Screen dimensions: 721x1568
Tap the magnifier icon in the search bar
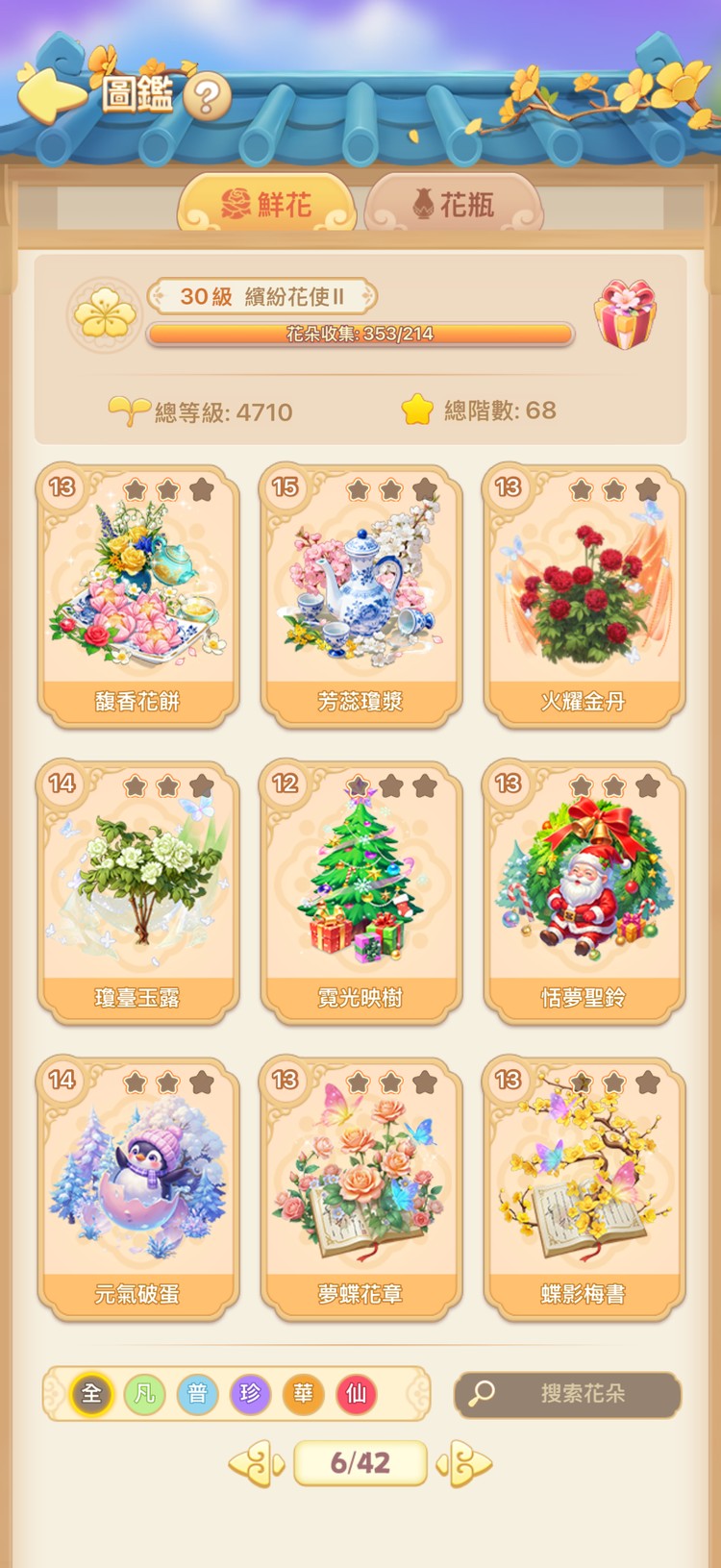click(x=481, y=1394)
